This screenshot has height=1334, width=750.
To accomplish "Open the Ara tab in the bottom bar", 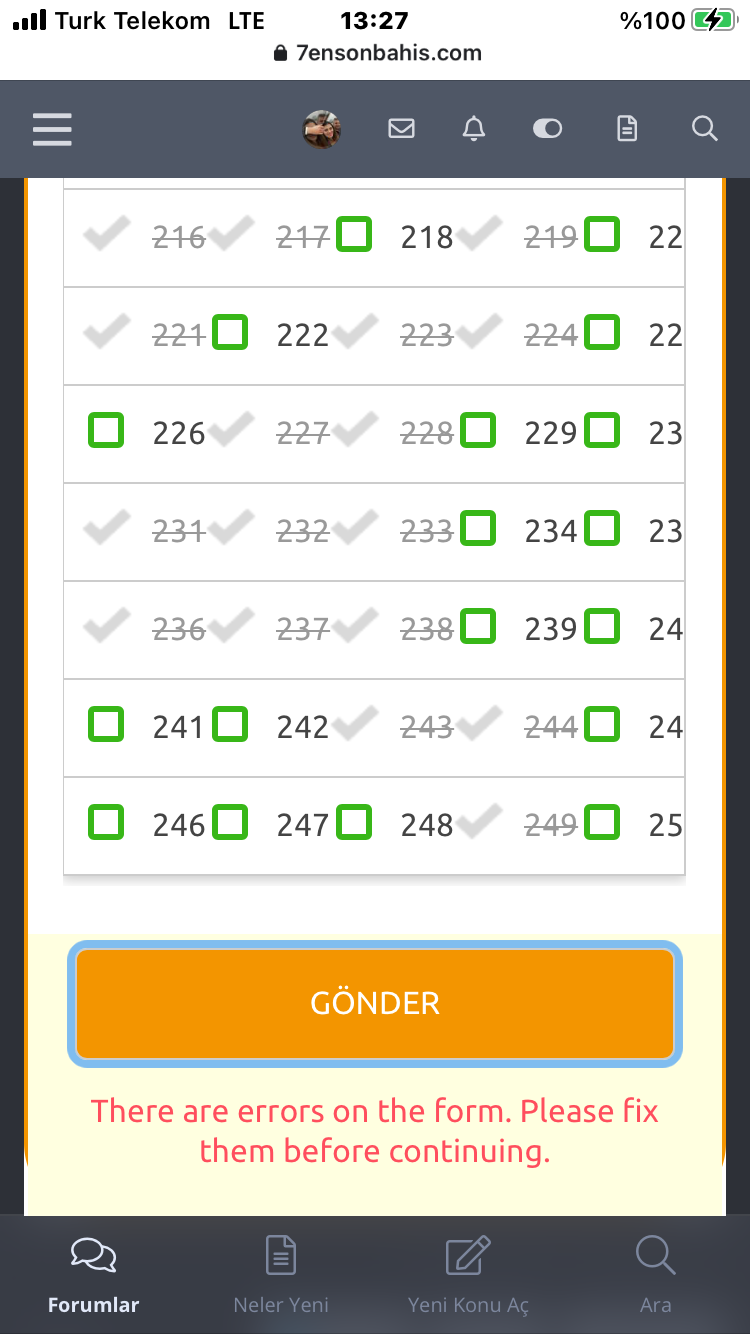I will pos(656,1275).
